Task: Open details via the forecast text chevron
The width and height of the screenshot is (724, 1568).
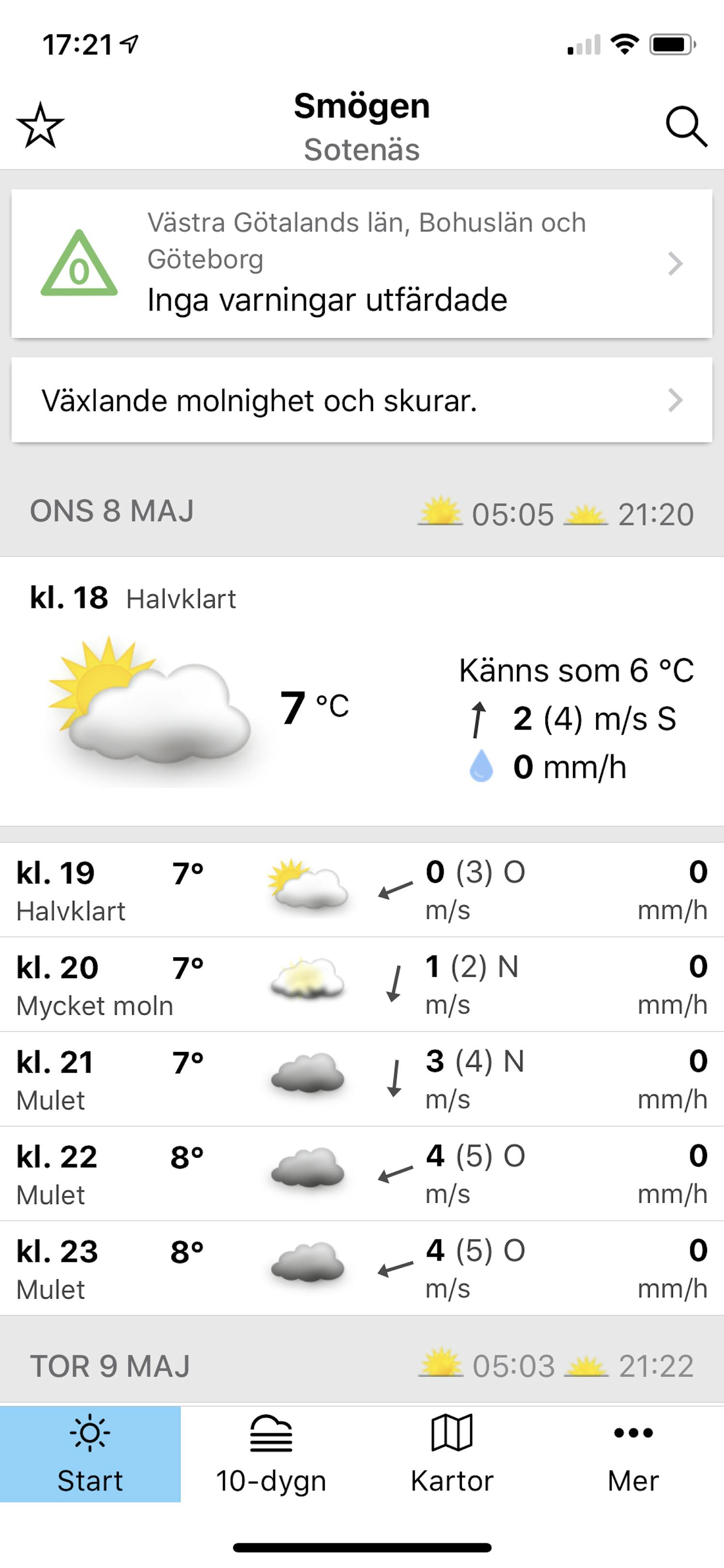Action: tap(677, 401)
